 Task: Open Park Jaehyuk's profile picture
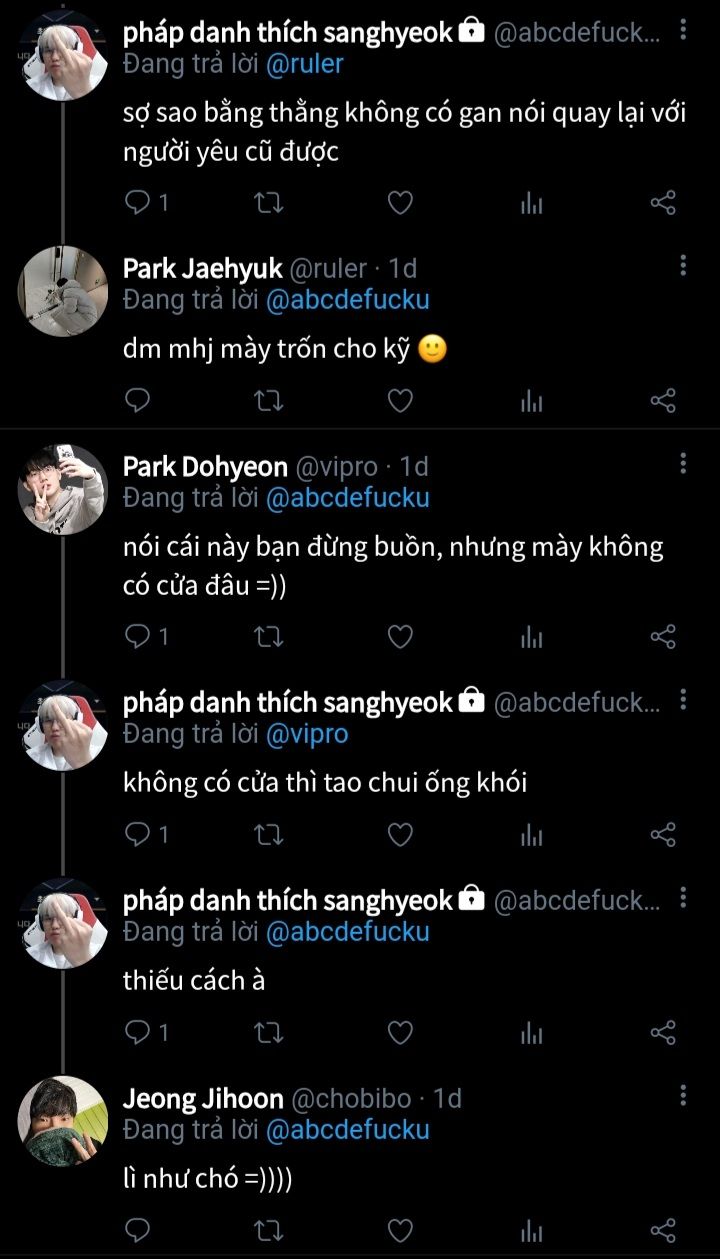[x=62, y=291]
